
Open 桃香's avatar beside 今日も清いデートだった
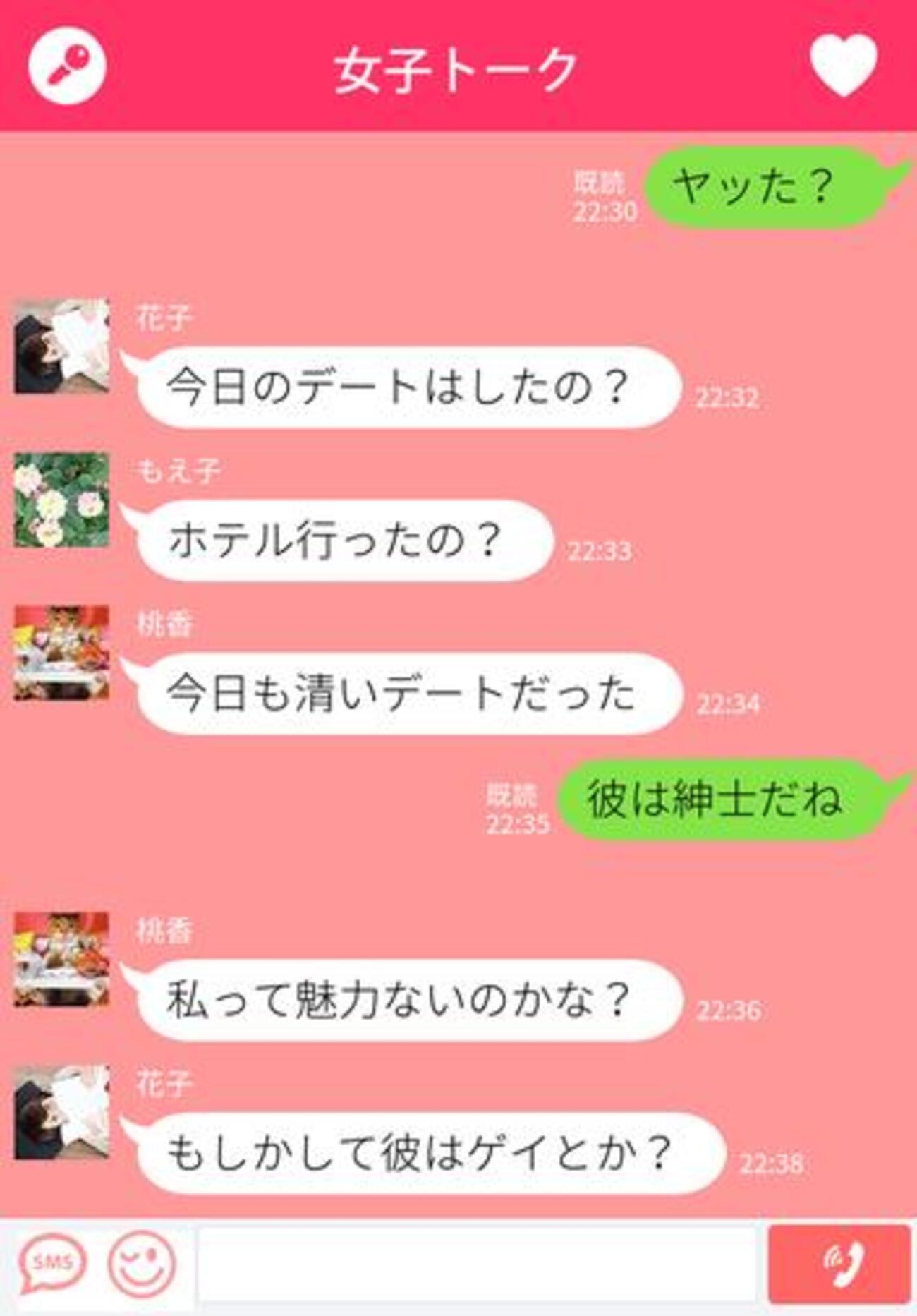point(62,653)
